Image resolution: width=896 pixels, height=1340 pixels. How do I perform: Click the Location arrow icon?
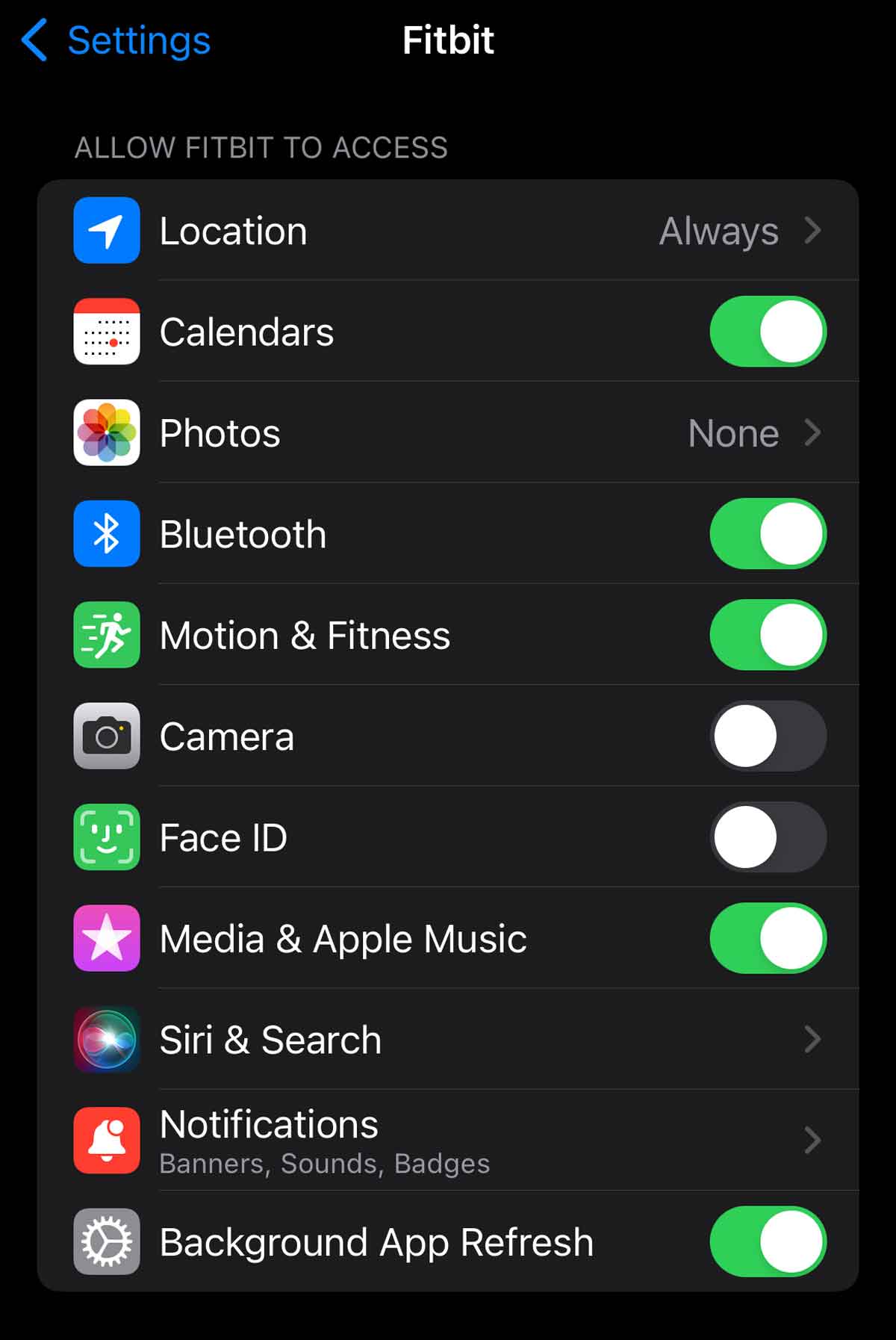[813, 231]
